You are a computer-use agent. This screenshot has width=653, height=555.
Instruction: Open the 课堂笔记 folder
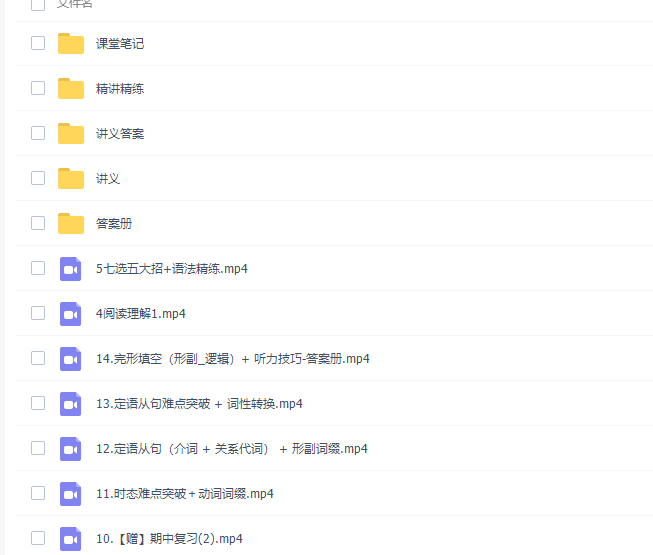[120, 43]
